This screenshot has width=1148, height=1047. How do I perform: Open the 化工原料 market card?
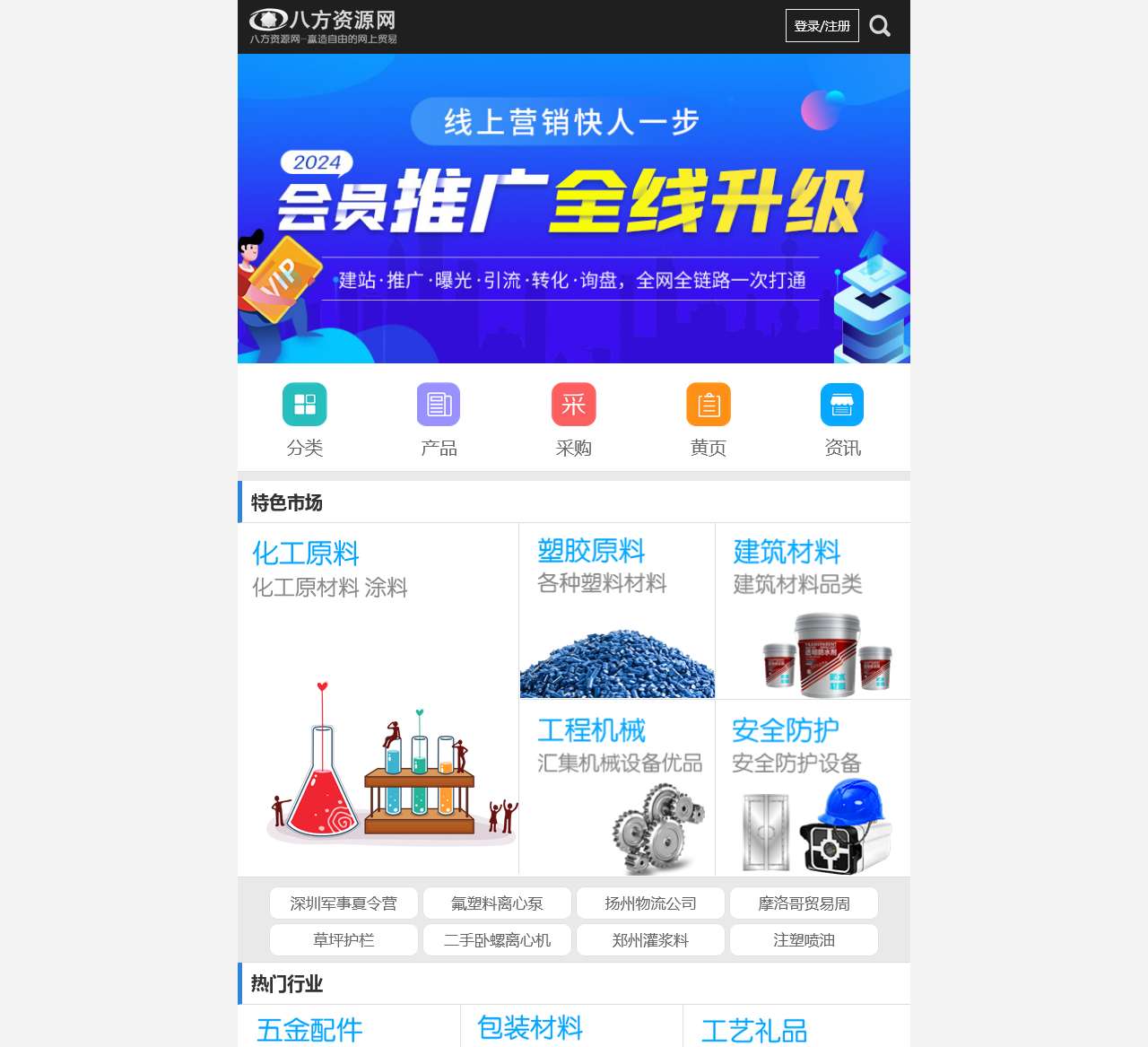pyautogui.click(x=378, y=698)
